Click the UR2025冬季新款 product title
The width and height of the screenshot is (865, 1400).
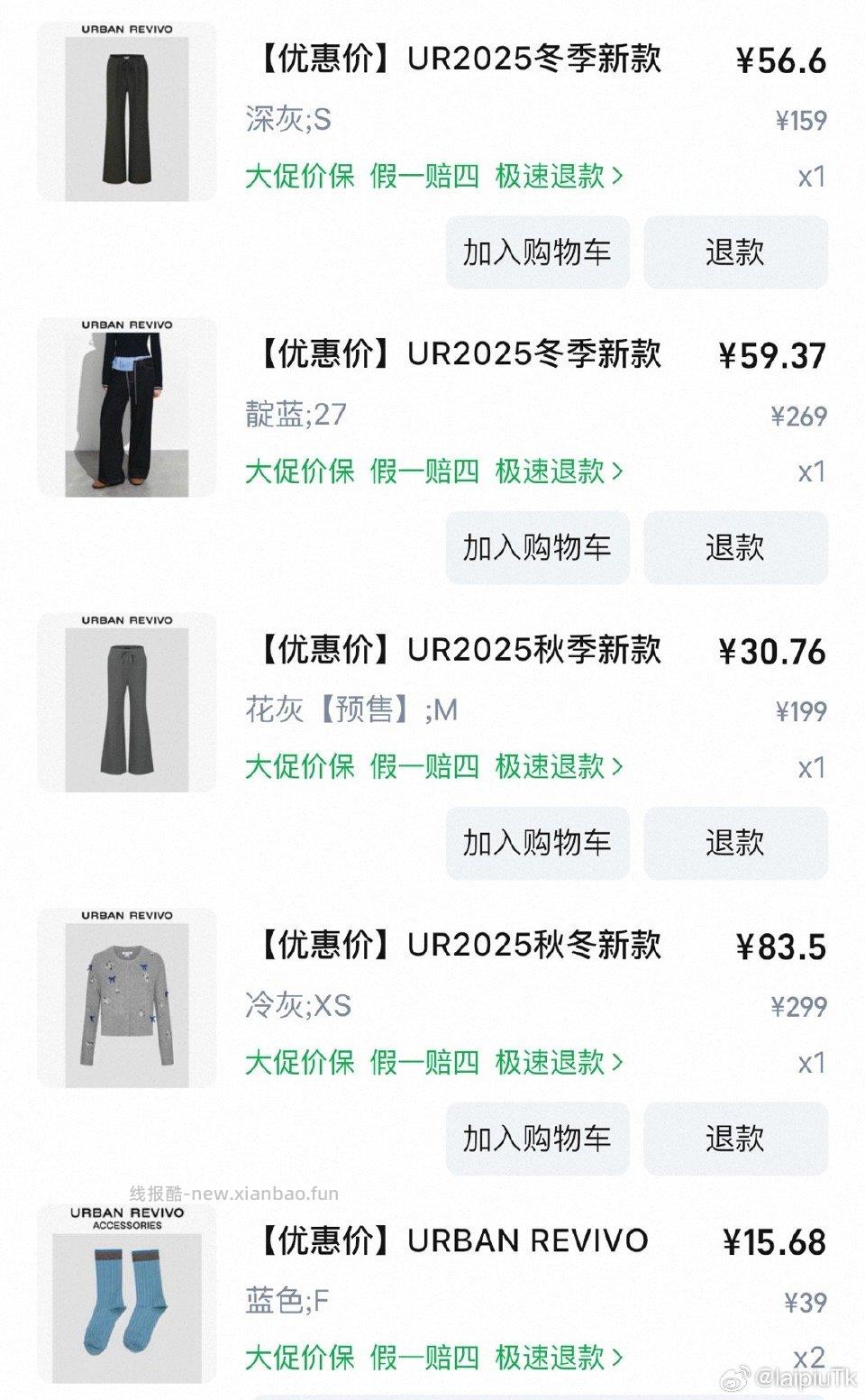(x=460, y=62)
